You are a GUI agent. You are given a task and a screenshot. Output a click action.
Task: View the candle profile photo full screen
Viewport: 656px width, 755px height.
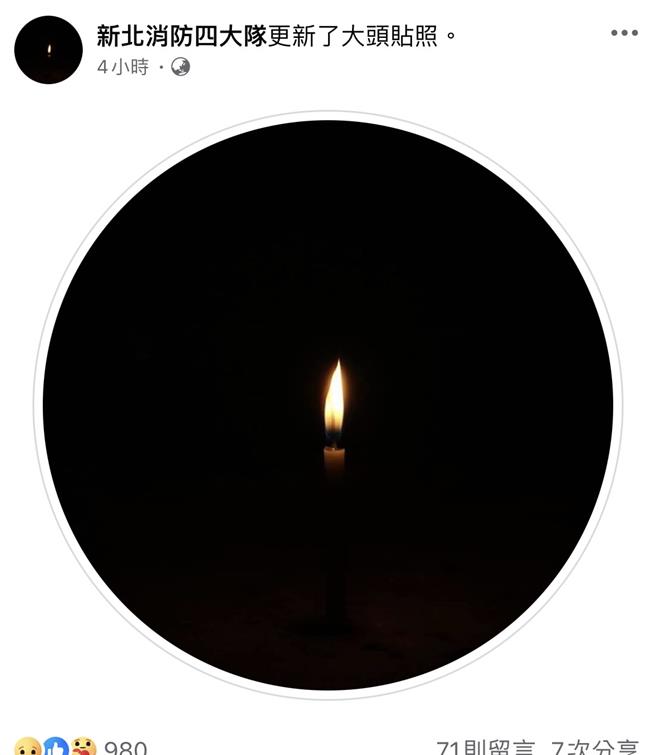[x=328, y=405]
